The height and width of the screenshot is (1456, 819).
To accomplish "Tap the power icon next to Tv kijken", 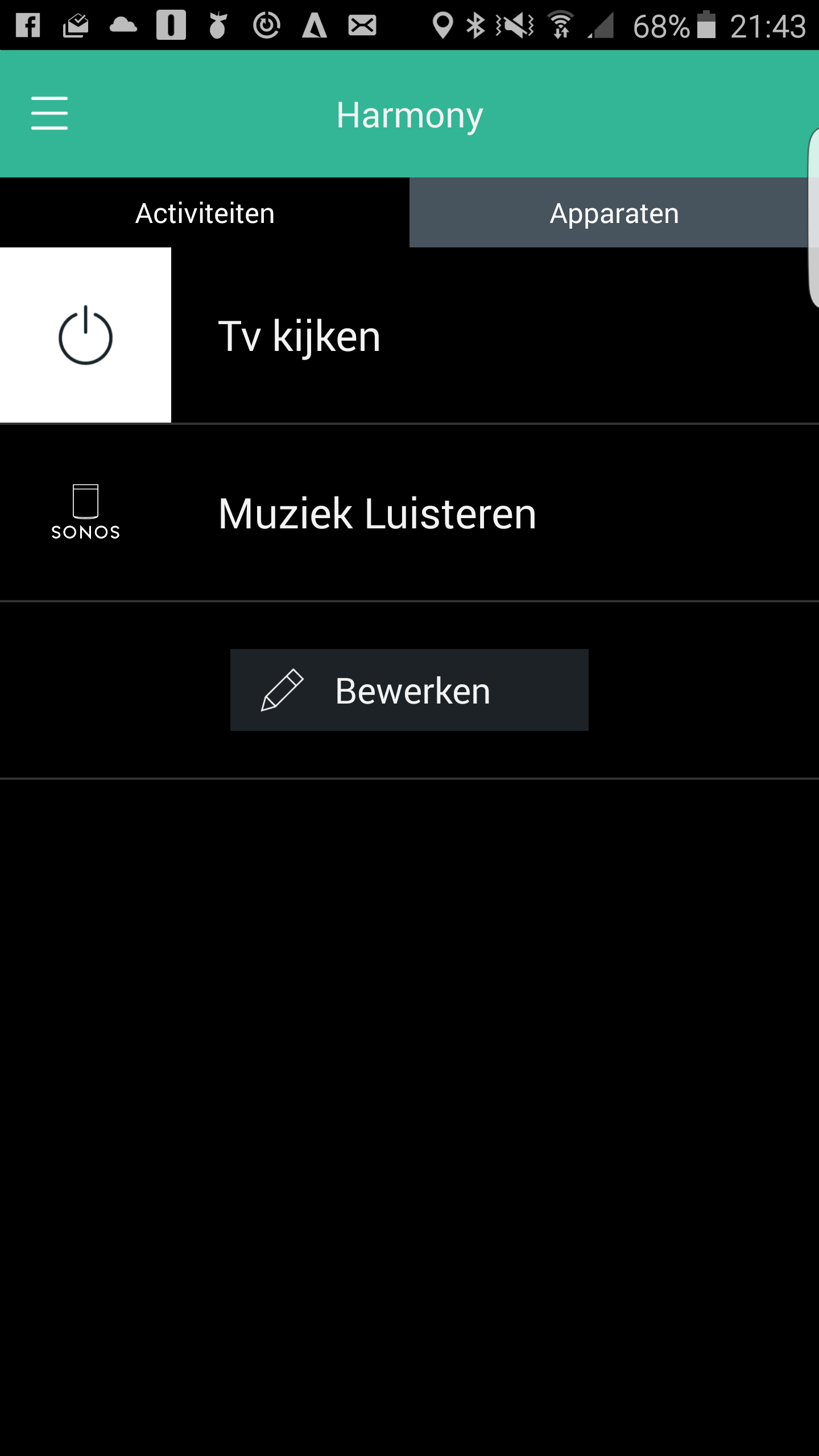I will tap(85, 335).
